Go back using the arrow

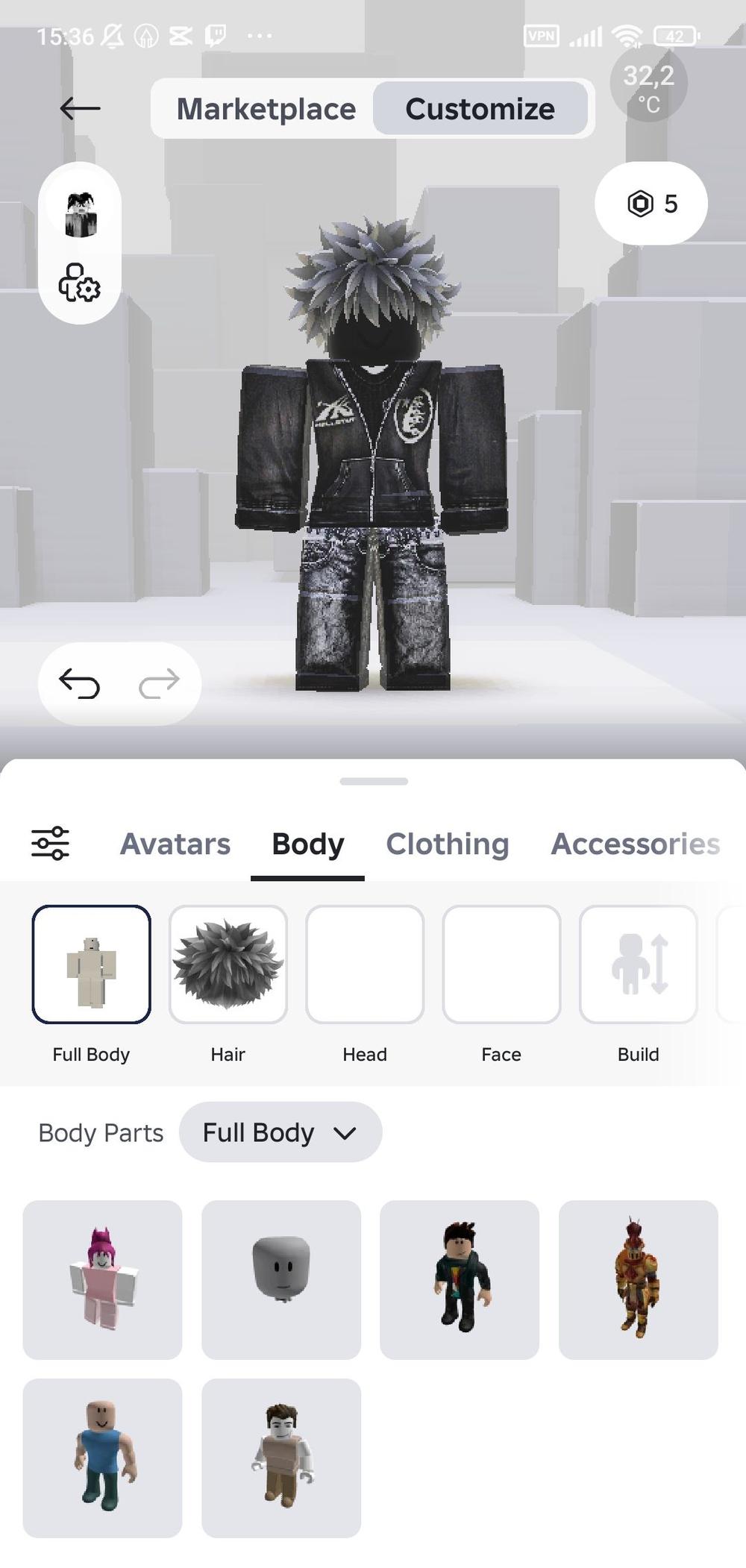pos(80,108)
